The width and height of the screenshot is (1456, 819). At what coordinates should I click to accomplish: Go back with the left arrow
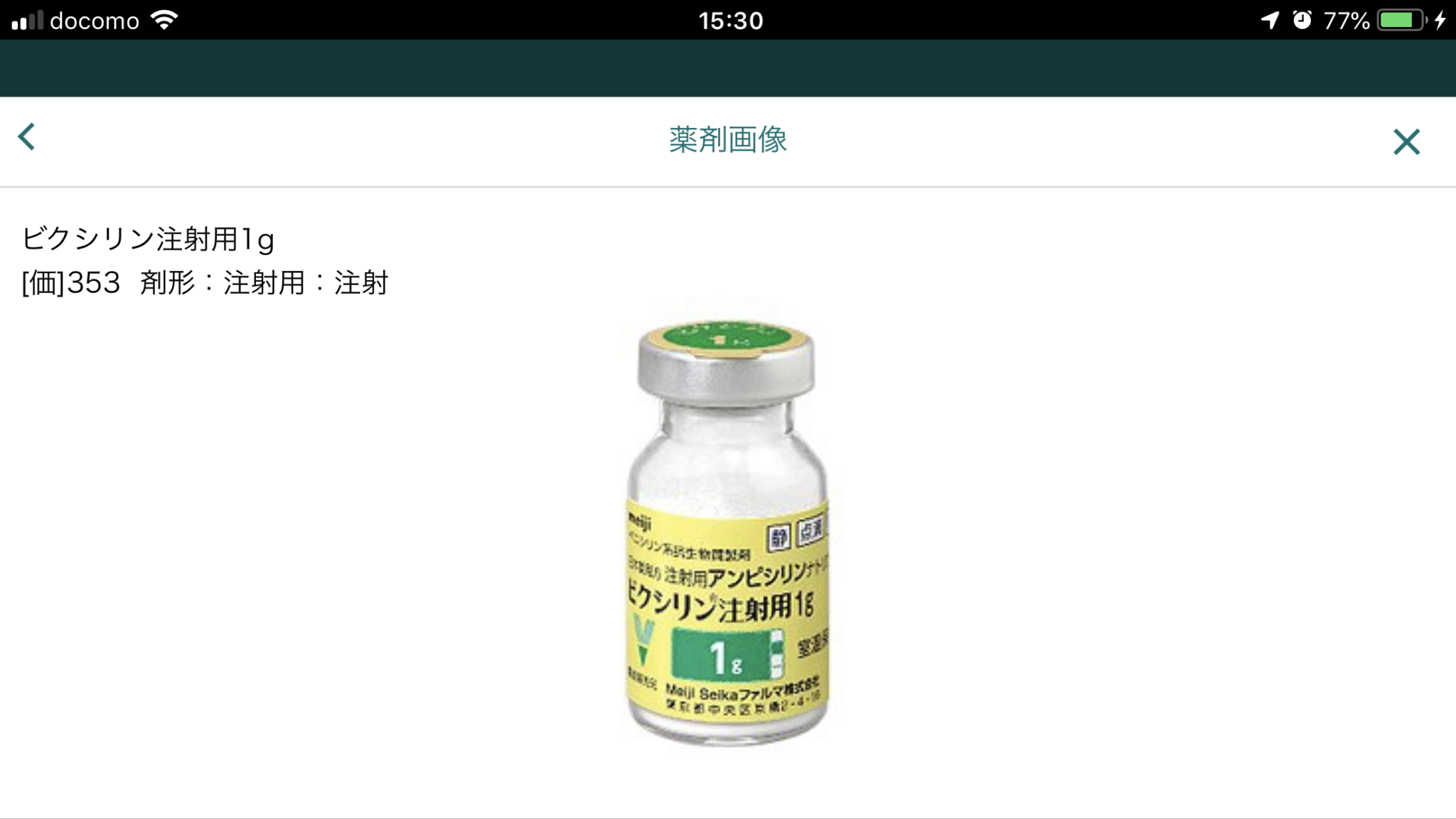click(x=27, y=137)
